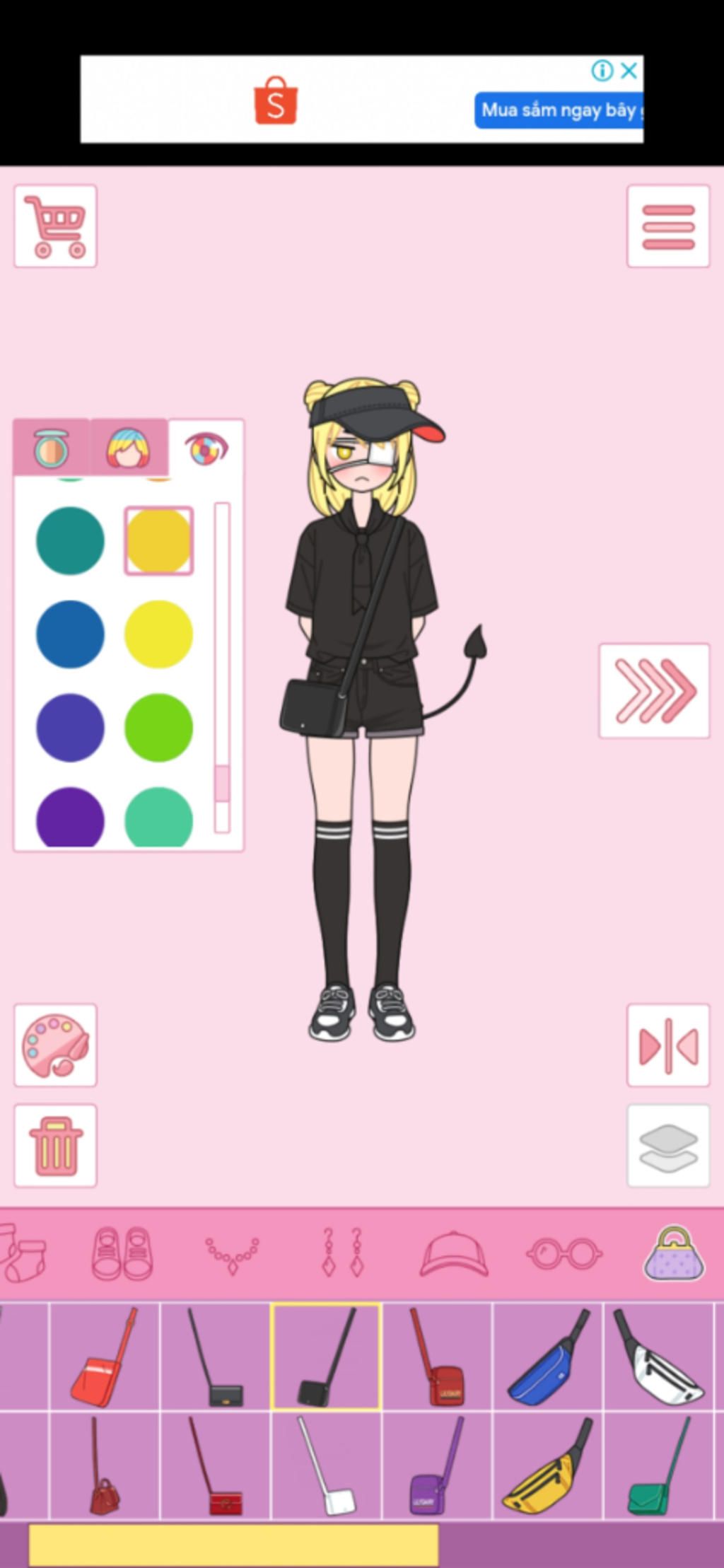Image resolution: width=724 pixels, height=1568 pixels.
Task: Select the teal eye color
Action: (70, 540)
